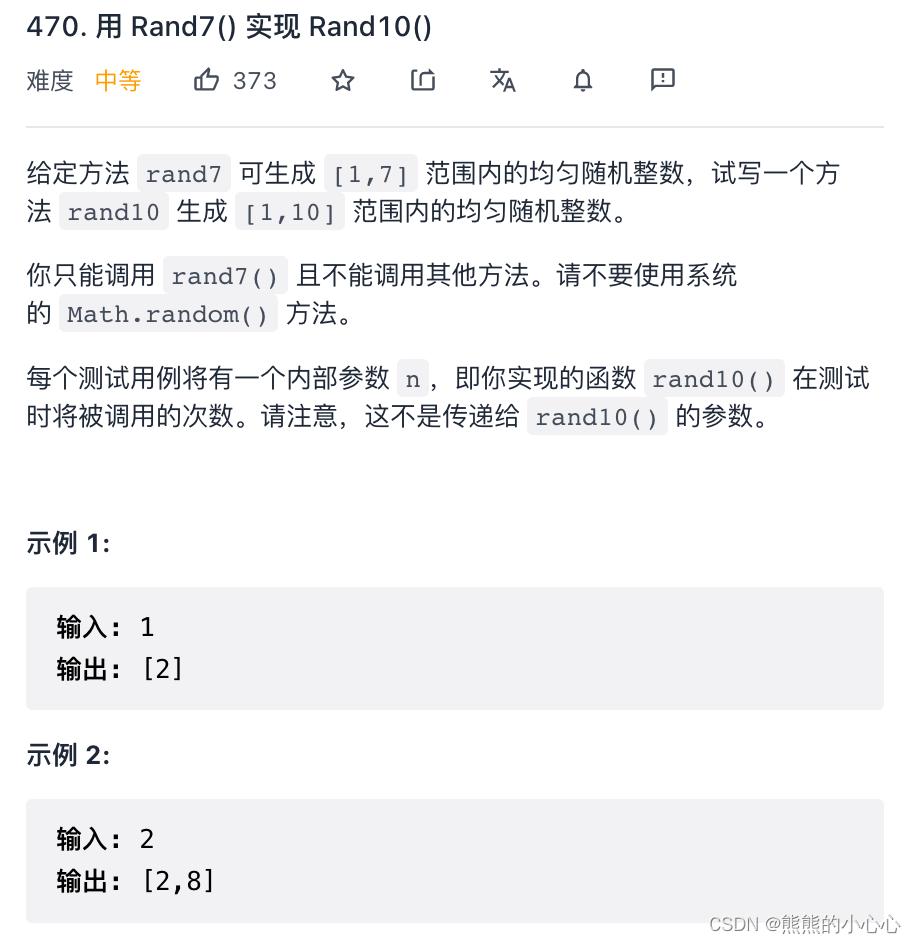Click the 难度 label
916x944 pixels.
click(49, 80)
